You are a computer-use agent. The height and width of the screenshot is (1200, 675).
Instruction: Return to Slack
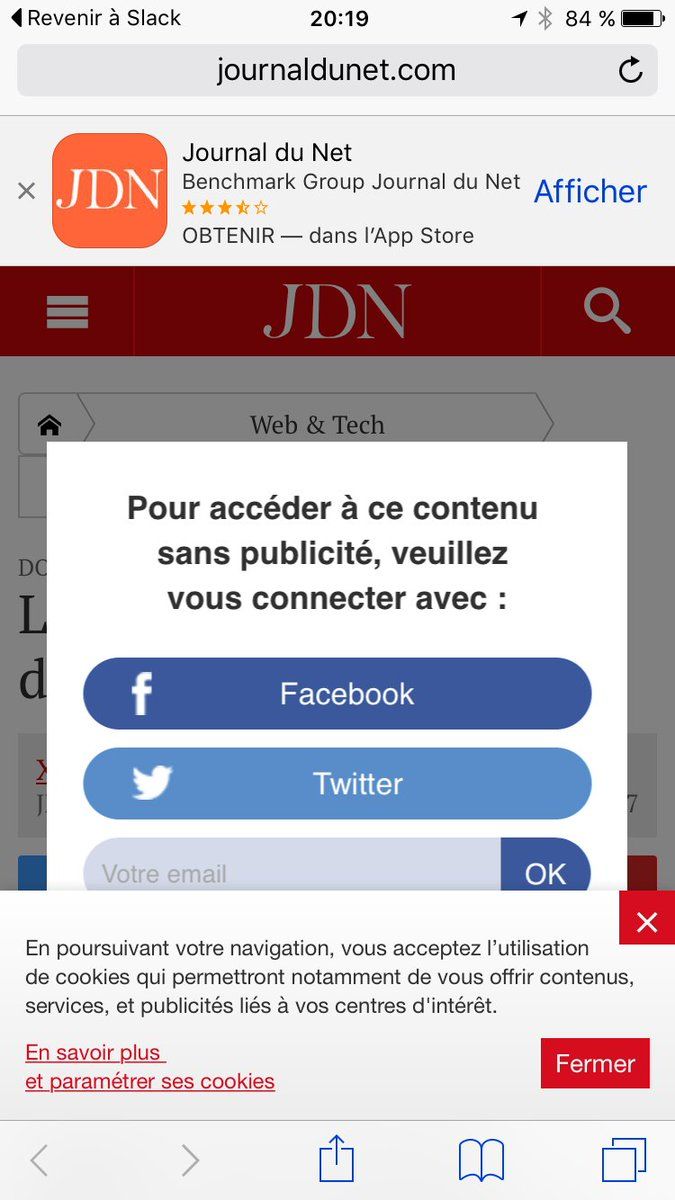(95, 18)
